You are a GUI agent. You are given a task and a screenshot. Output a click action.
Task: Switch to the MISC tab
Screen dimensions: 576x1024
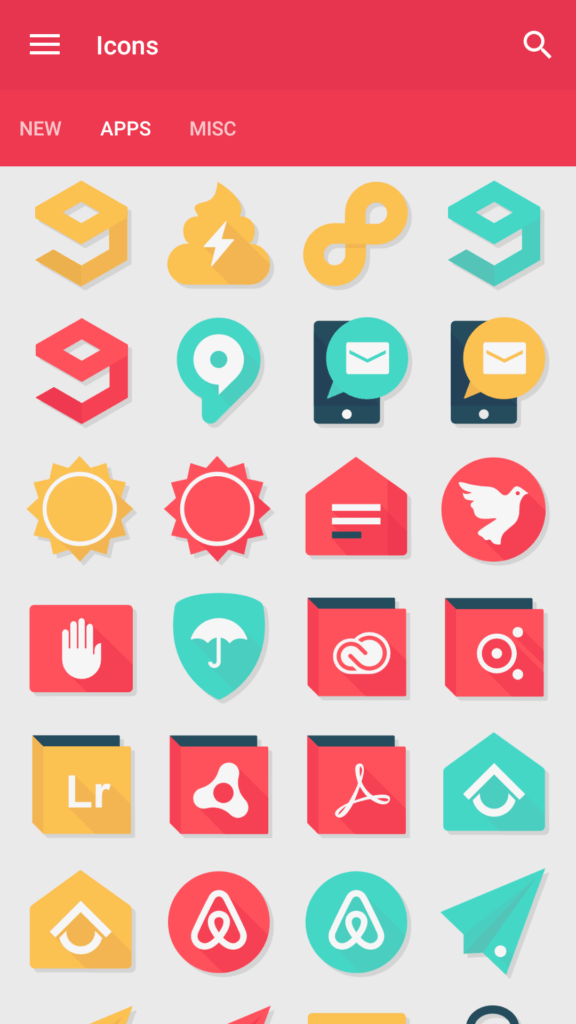tap(213, 129)
